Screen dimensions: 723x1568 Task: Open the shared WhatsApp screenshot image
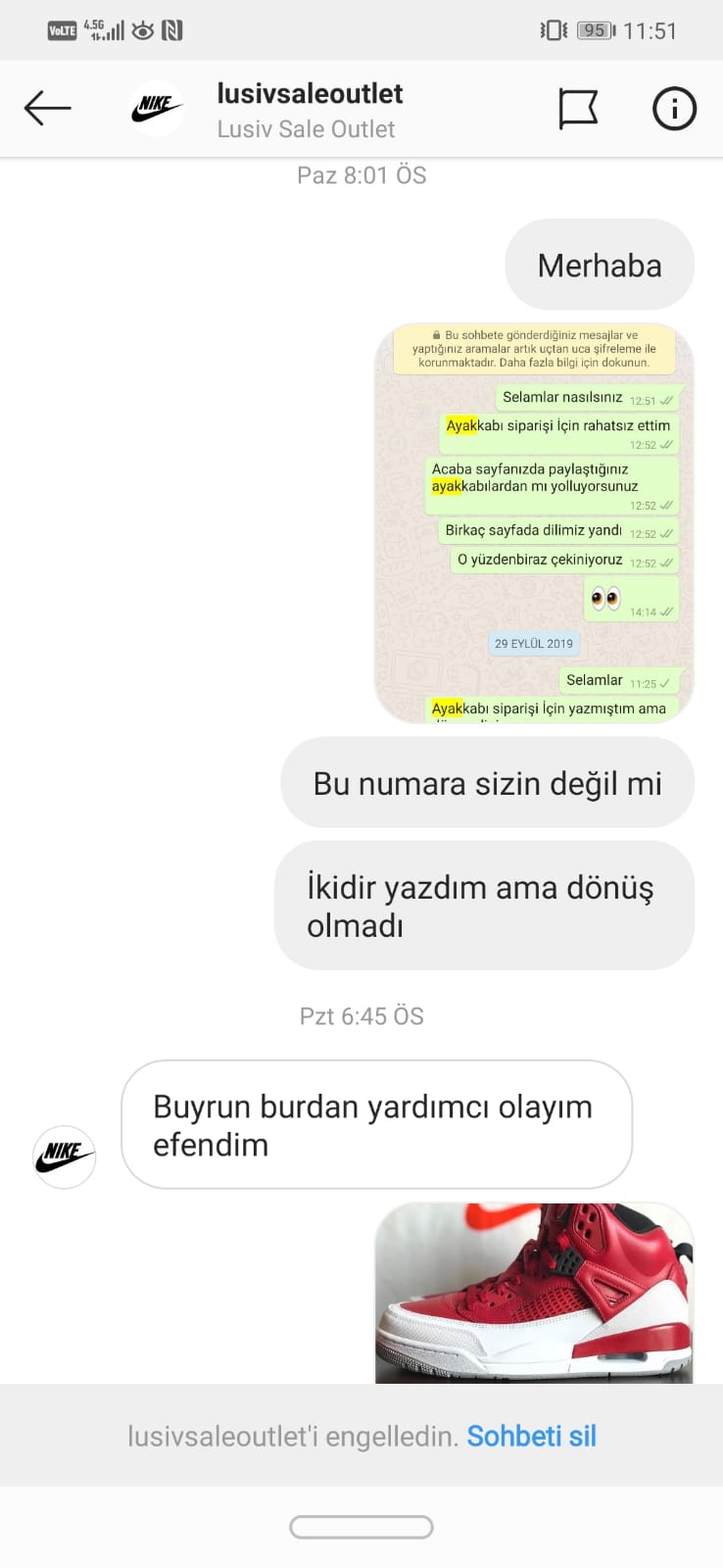[534, 523]
